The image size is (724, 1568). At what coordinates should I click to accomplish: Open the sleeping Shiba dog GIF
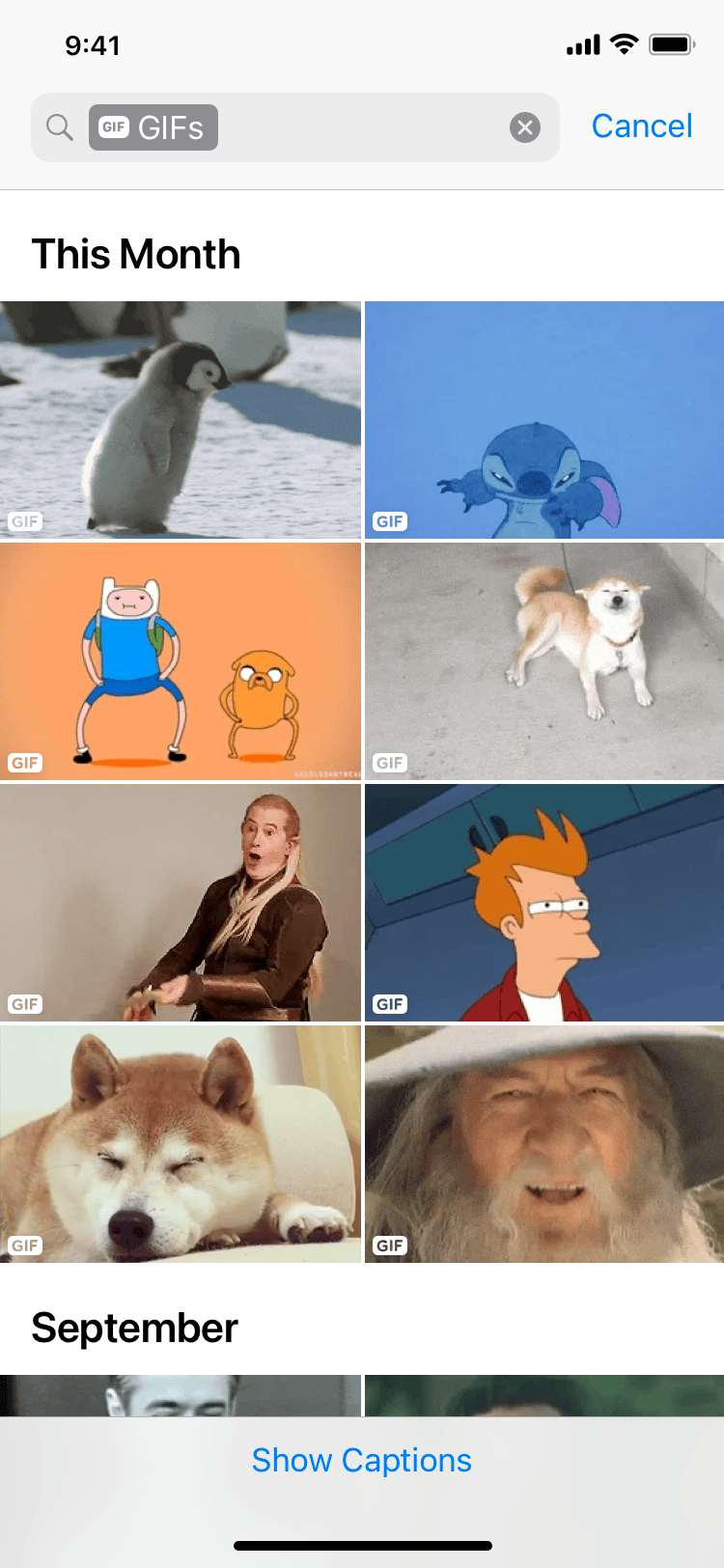pyautogui.click(x=181, y=1143)
